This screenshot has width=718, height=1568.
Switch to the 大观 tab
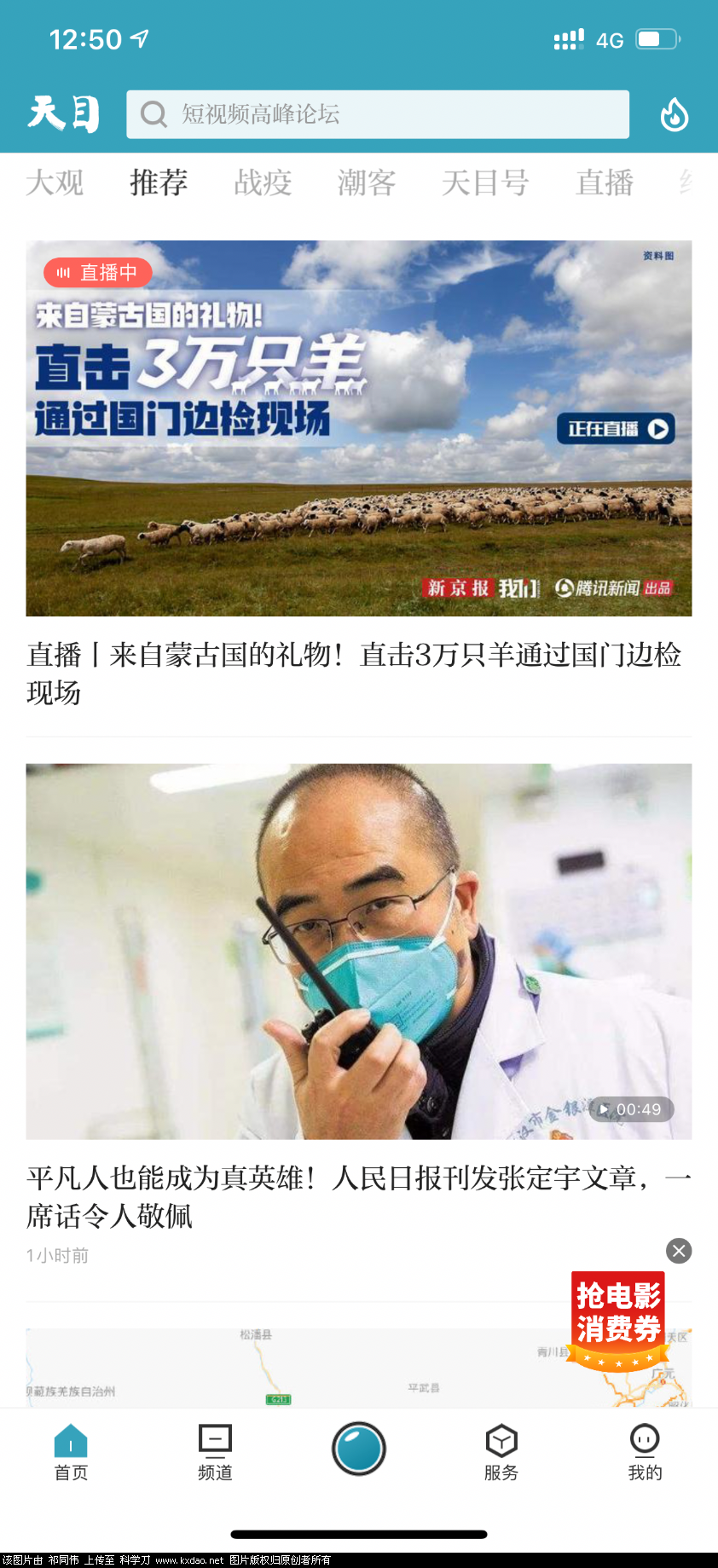pos(55,182)
